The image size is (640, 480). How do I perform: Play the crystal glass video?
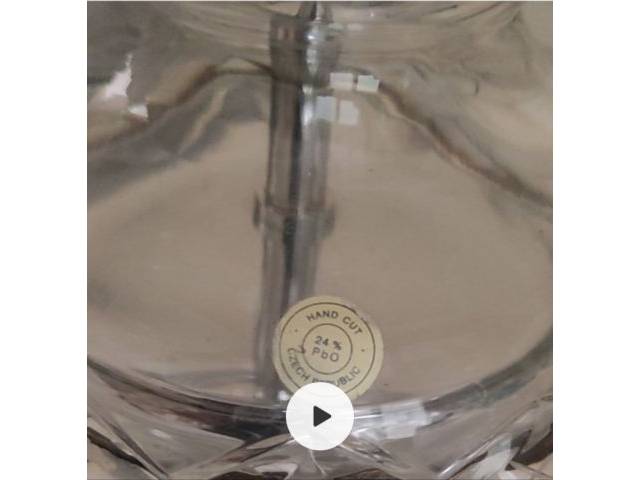[x=320, y=416]
